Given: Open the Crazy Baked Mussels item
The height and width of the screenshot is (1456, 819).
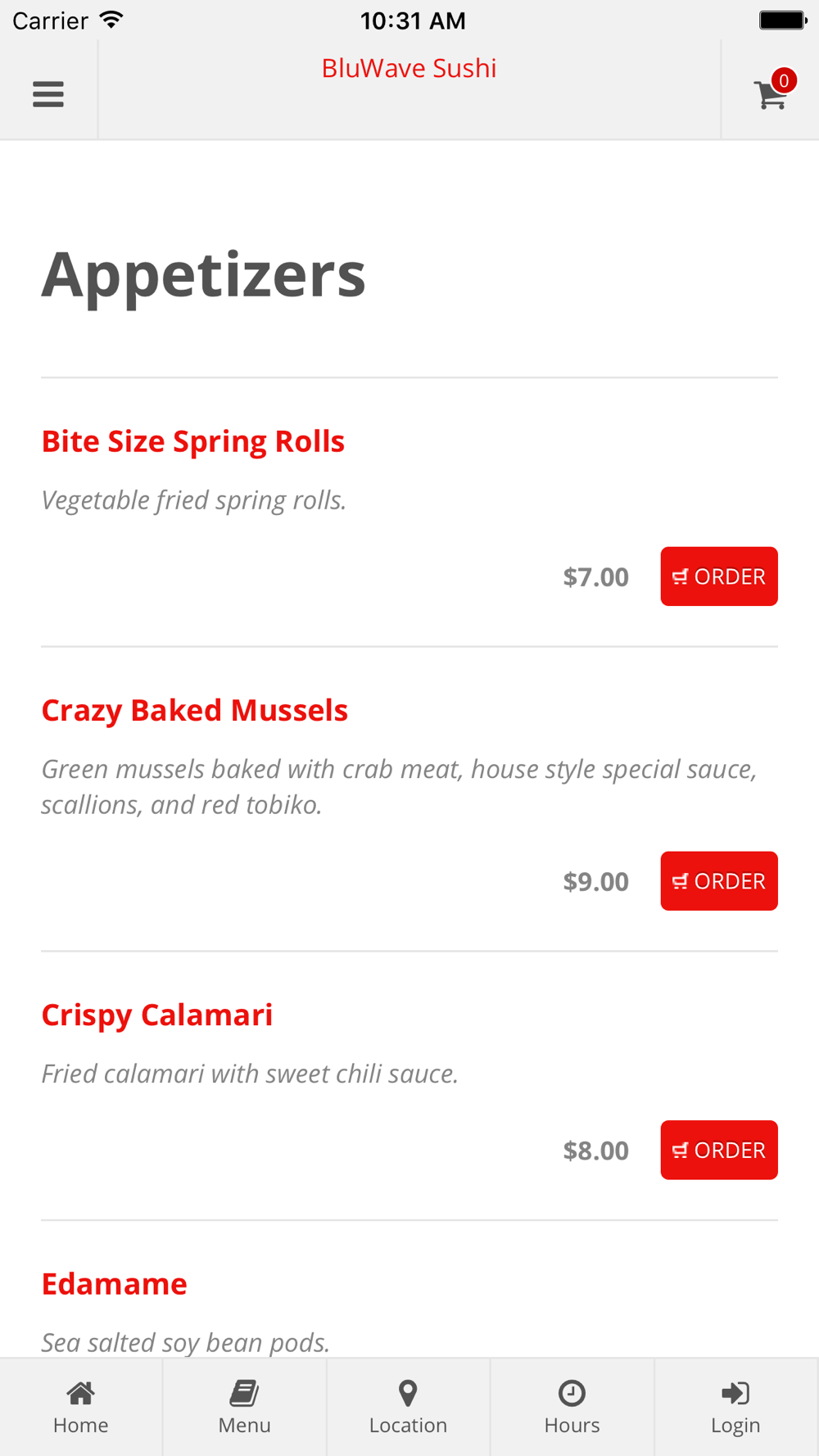Looking at the screenshot, I should tap(195, 710).
